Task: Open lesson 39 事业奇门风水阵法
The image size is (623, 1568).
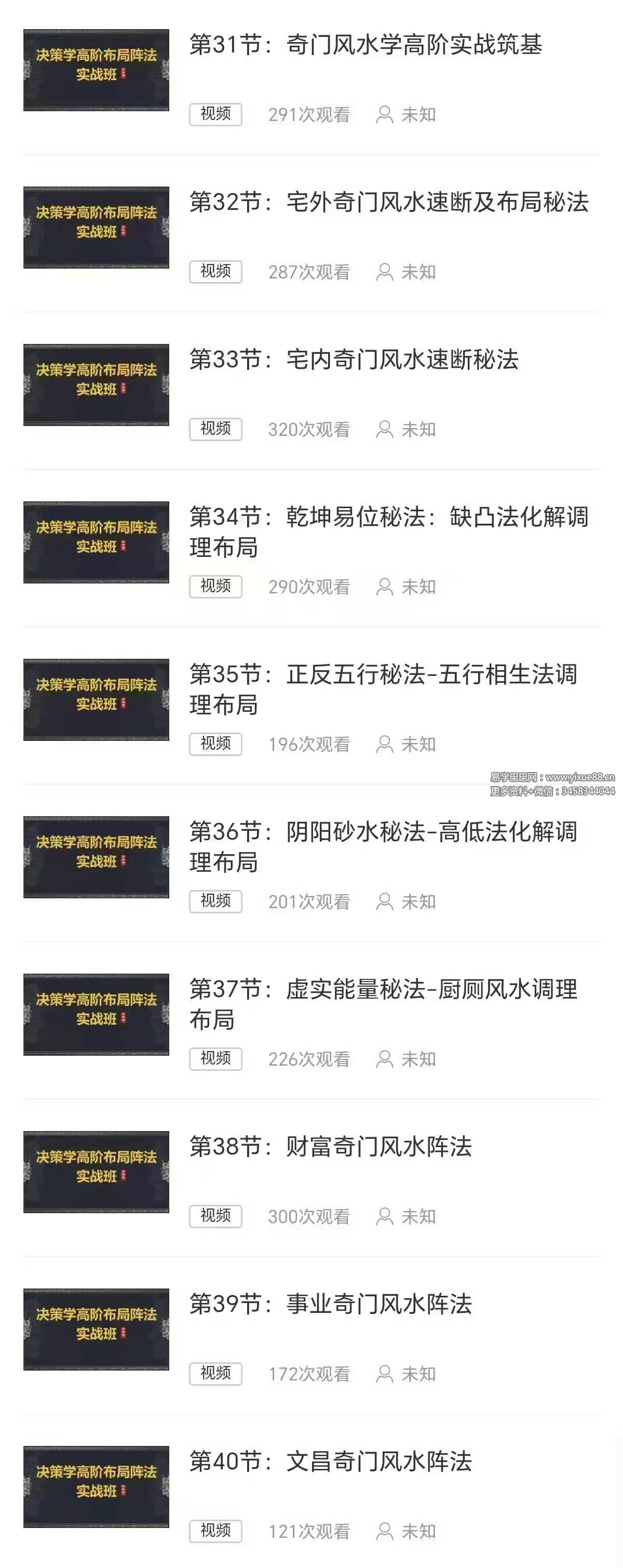Action: click(330, 1305)
